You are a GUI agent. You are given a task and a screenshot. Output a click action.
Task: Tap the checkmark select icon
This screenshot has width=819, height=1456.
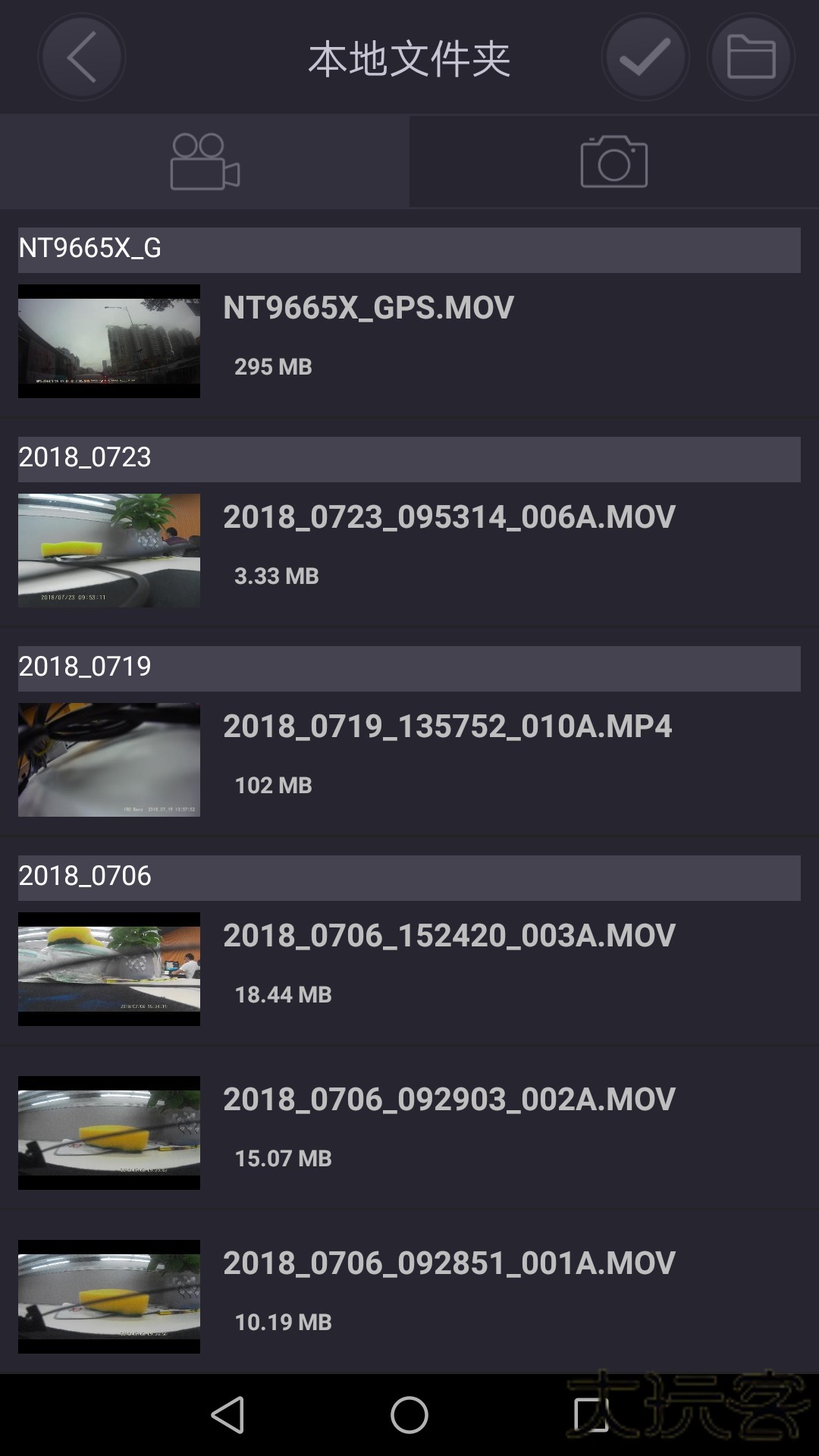645,58
